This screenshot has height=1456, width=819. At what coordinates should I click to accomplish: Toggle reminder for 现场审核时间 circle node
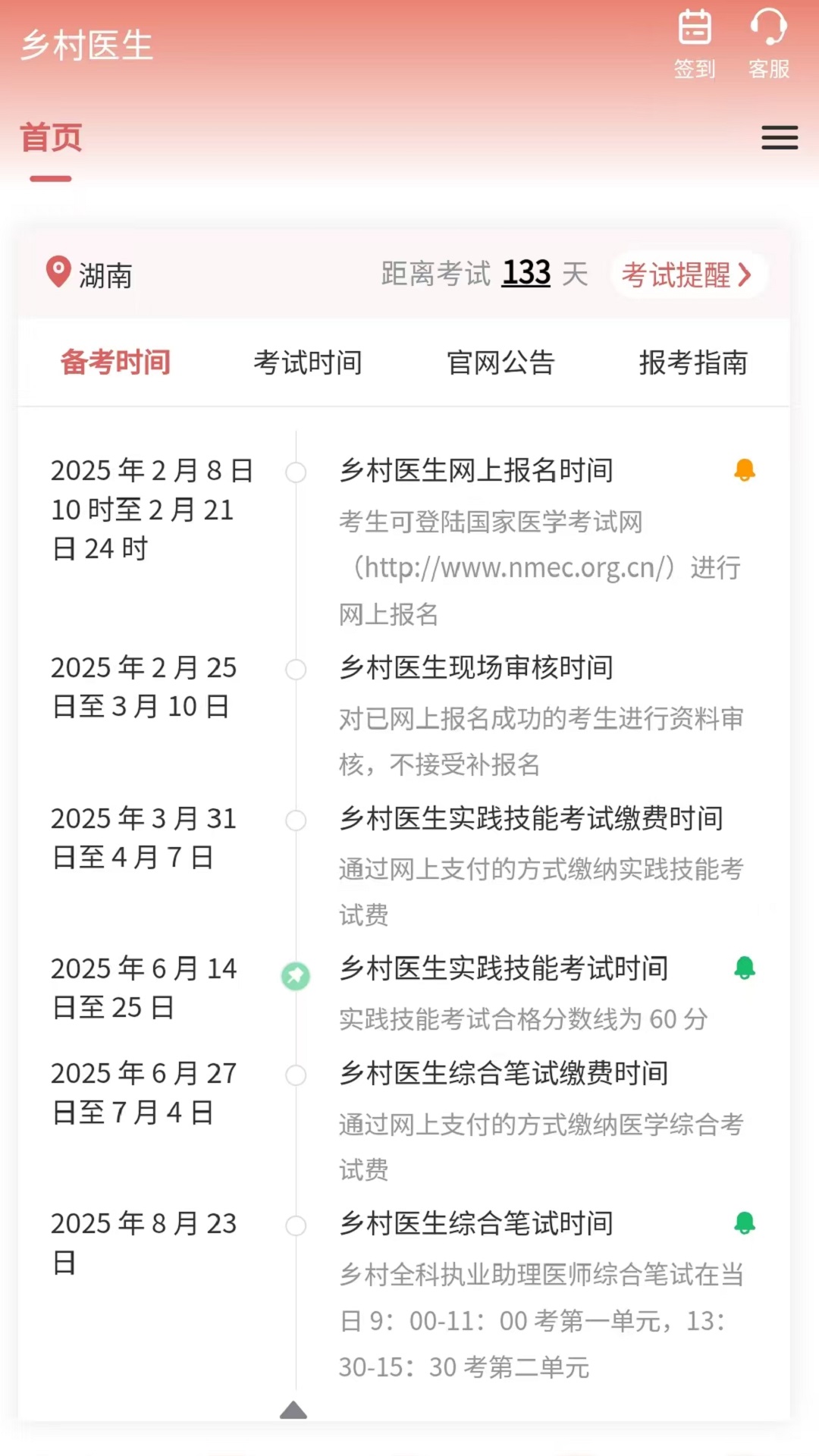(296, 669)
